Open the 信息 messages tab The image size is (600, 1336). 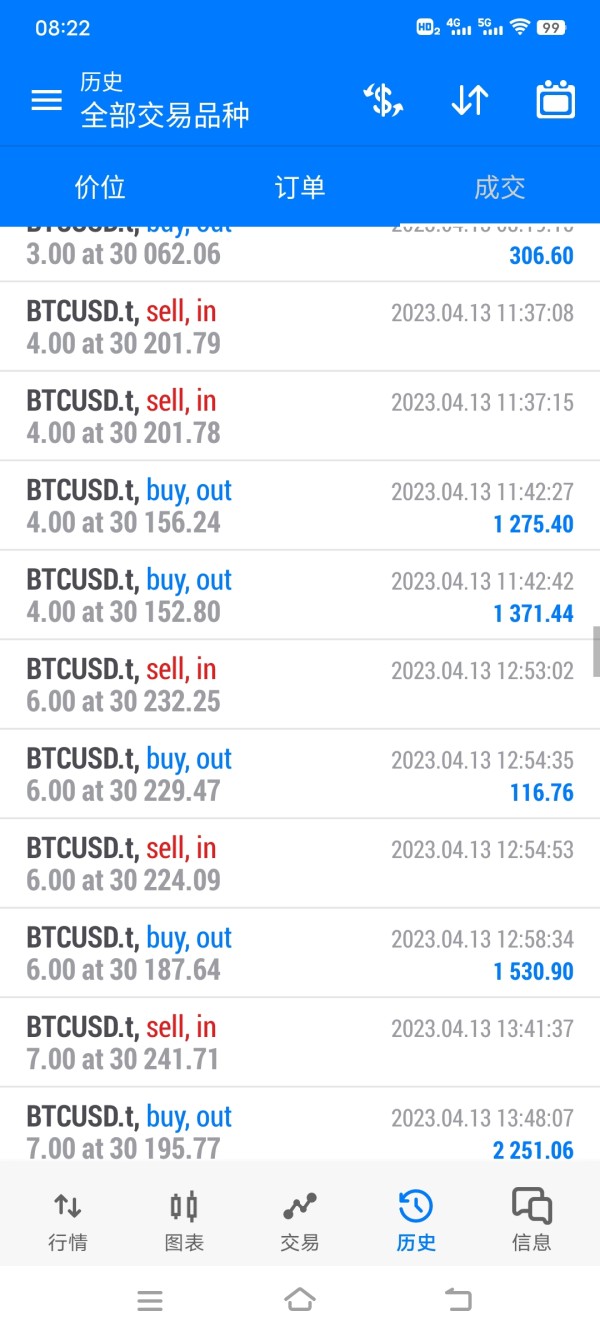point(532,1221)
